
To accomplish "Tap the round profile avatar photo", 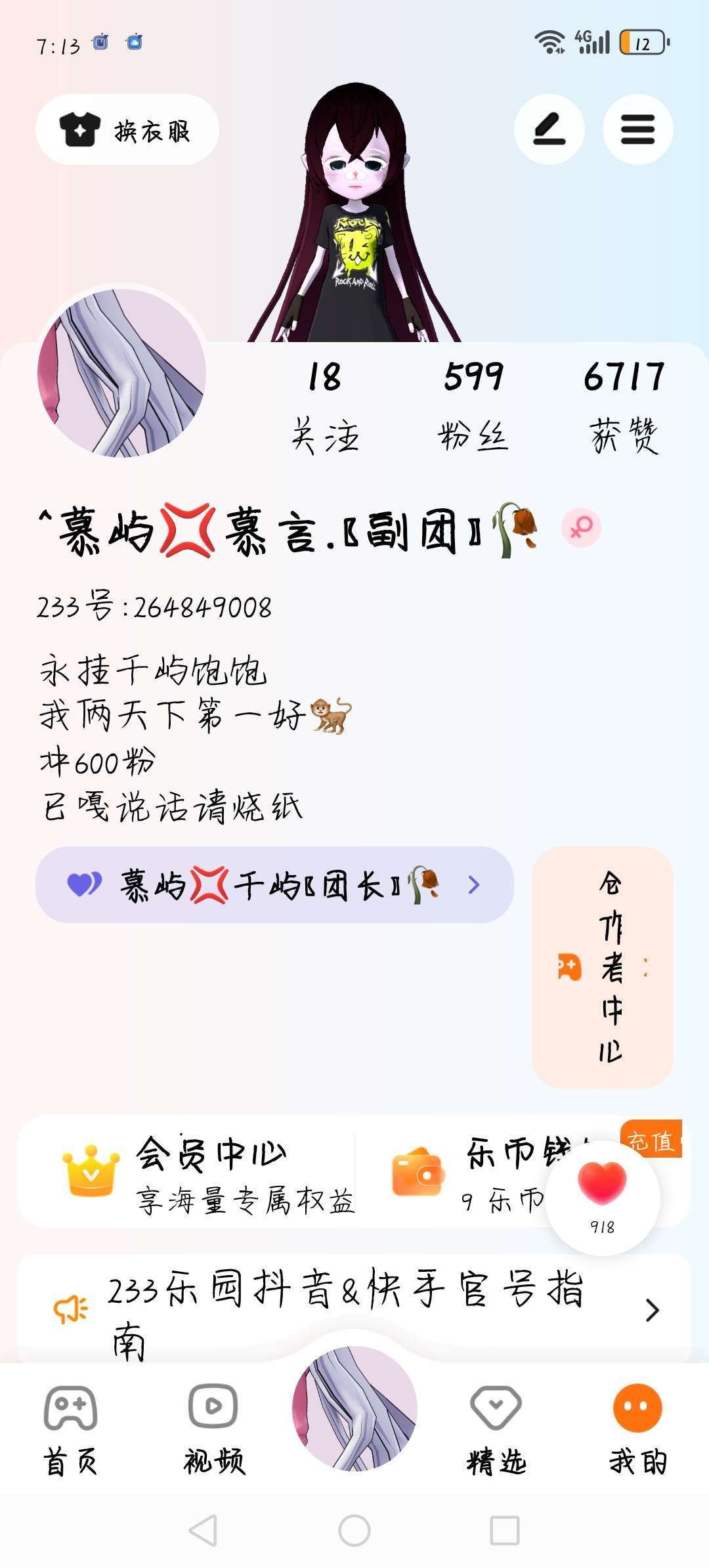I will (x=122, y=372).
